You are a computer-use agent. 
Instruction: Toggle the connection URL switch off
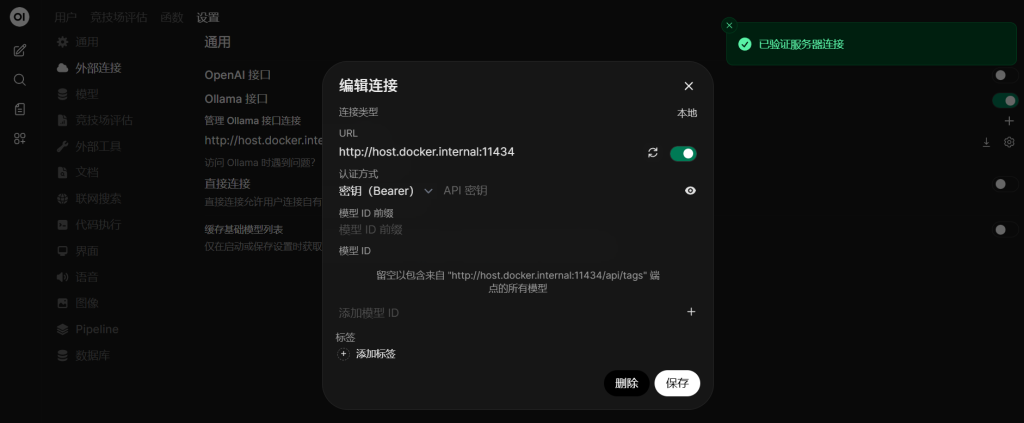(x=683, y=153)
